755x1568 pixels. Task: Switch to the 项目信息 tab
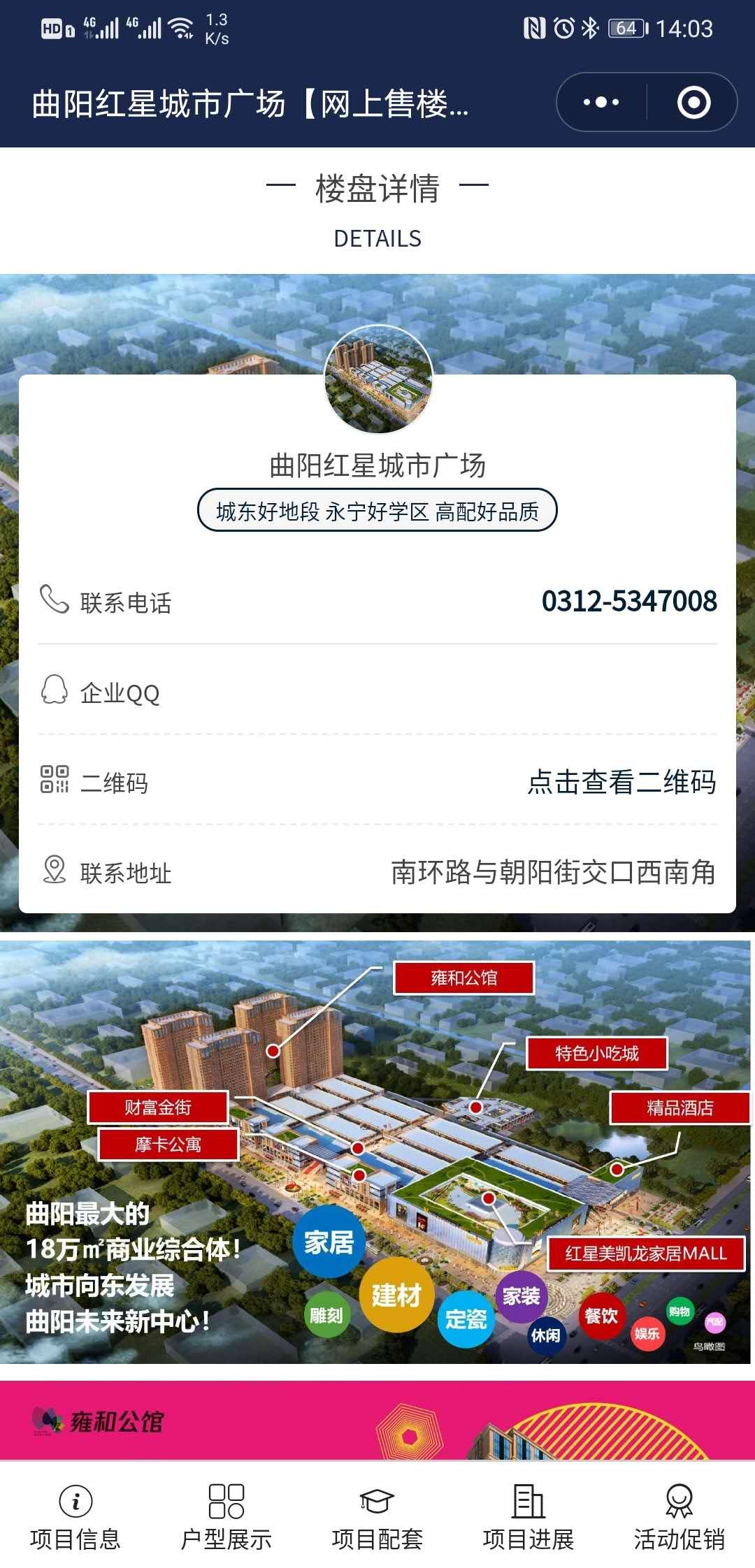[75, 1518]
